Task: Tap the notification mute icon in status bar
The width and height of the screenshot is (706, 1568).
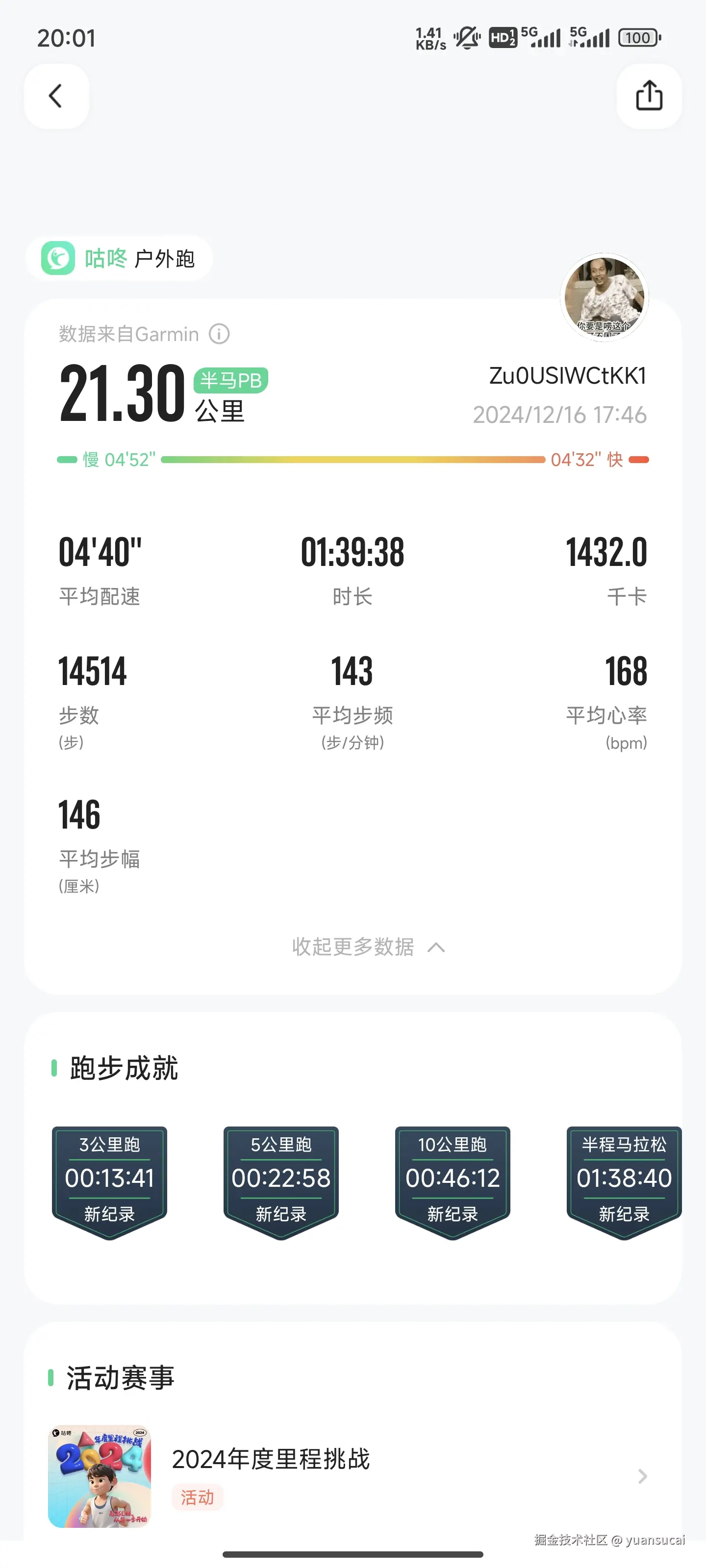Action: click(466, 37)
